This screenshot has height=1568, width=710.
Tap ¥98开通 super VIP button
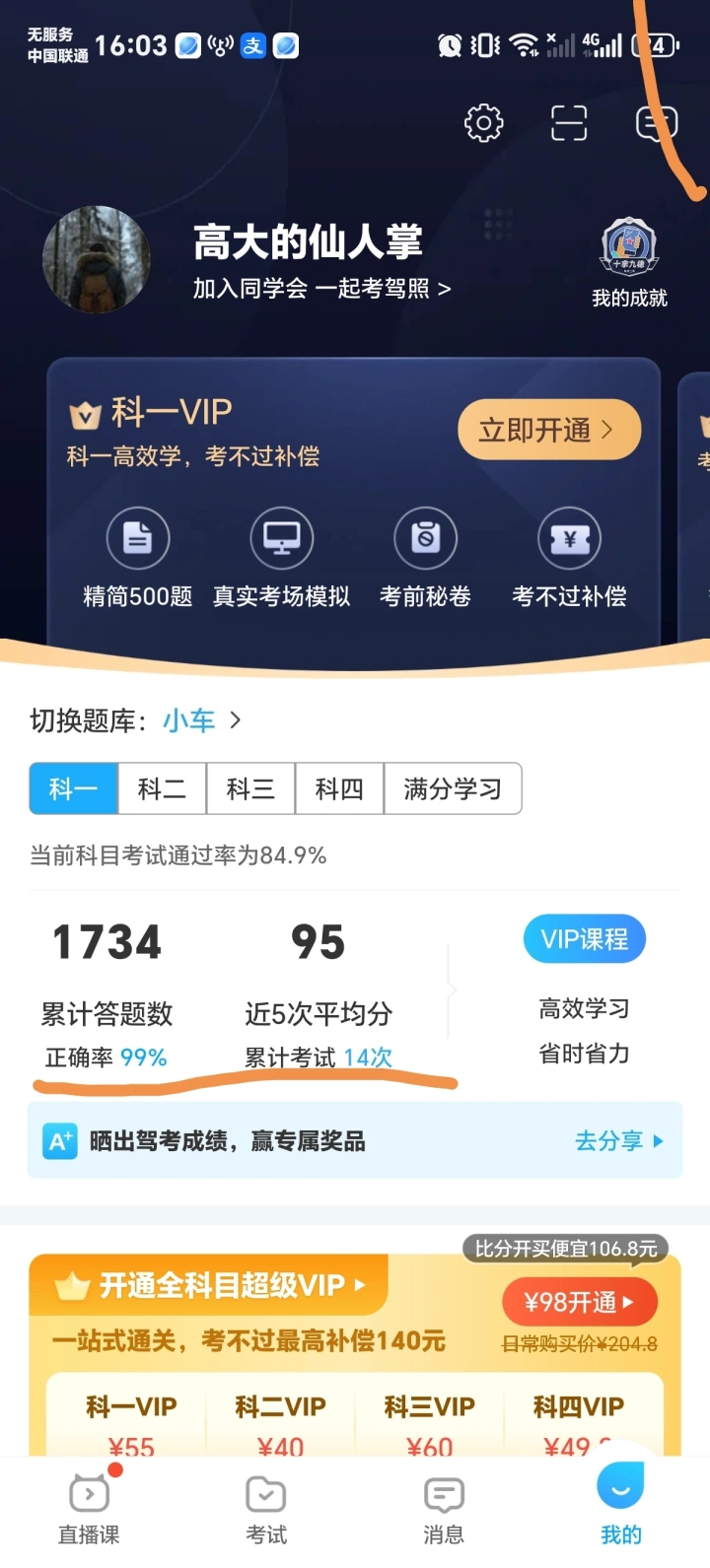coord(579,1302)
